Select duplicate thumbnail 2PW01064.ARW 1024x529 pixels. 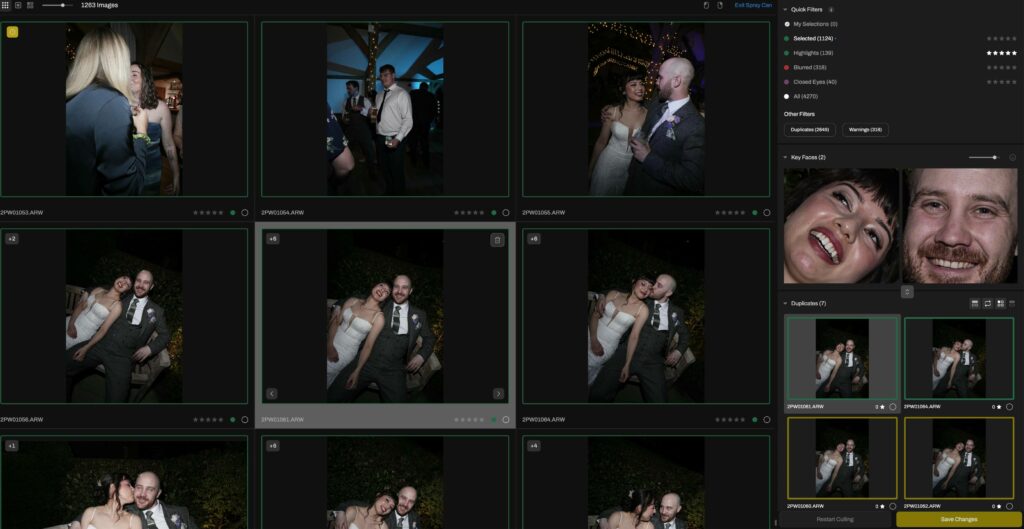tap(958, 357)
